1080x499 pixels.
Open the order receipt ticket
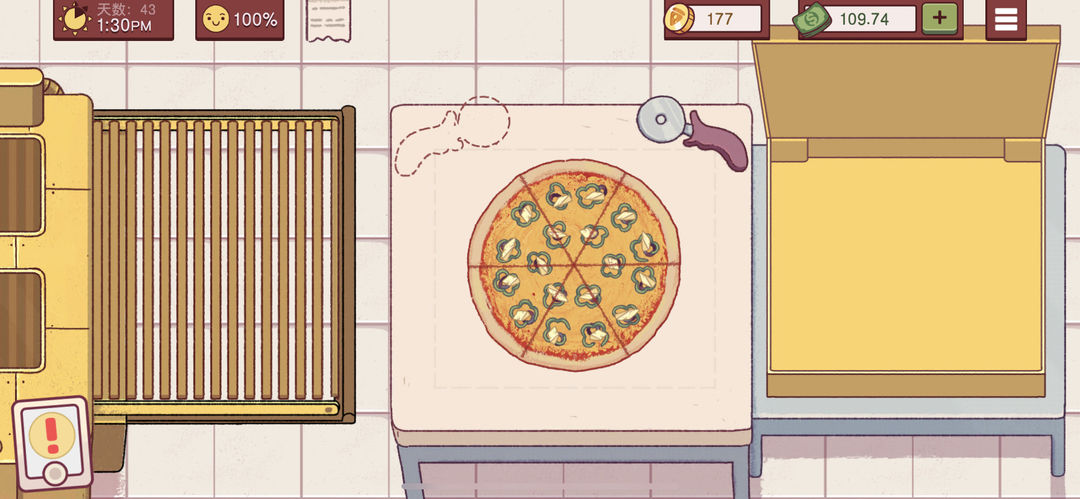(329, 20)
